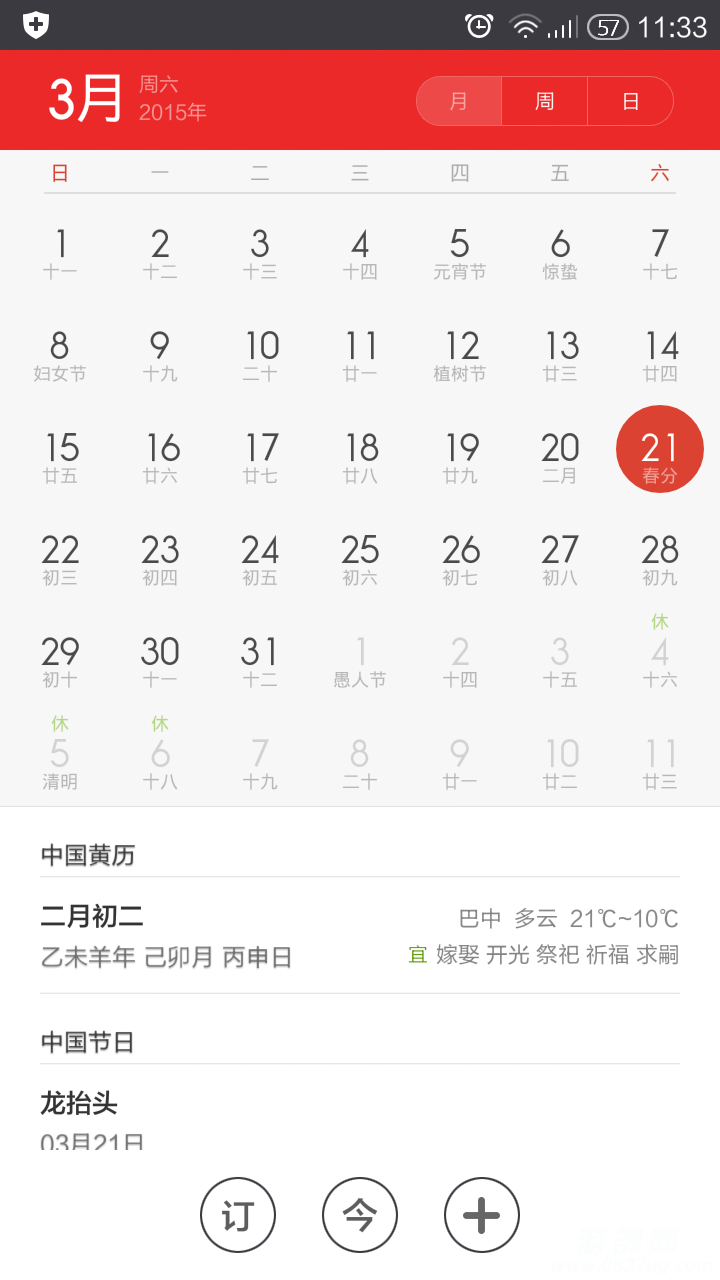Select March 31 十二

260,662
